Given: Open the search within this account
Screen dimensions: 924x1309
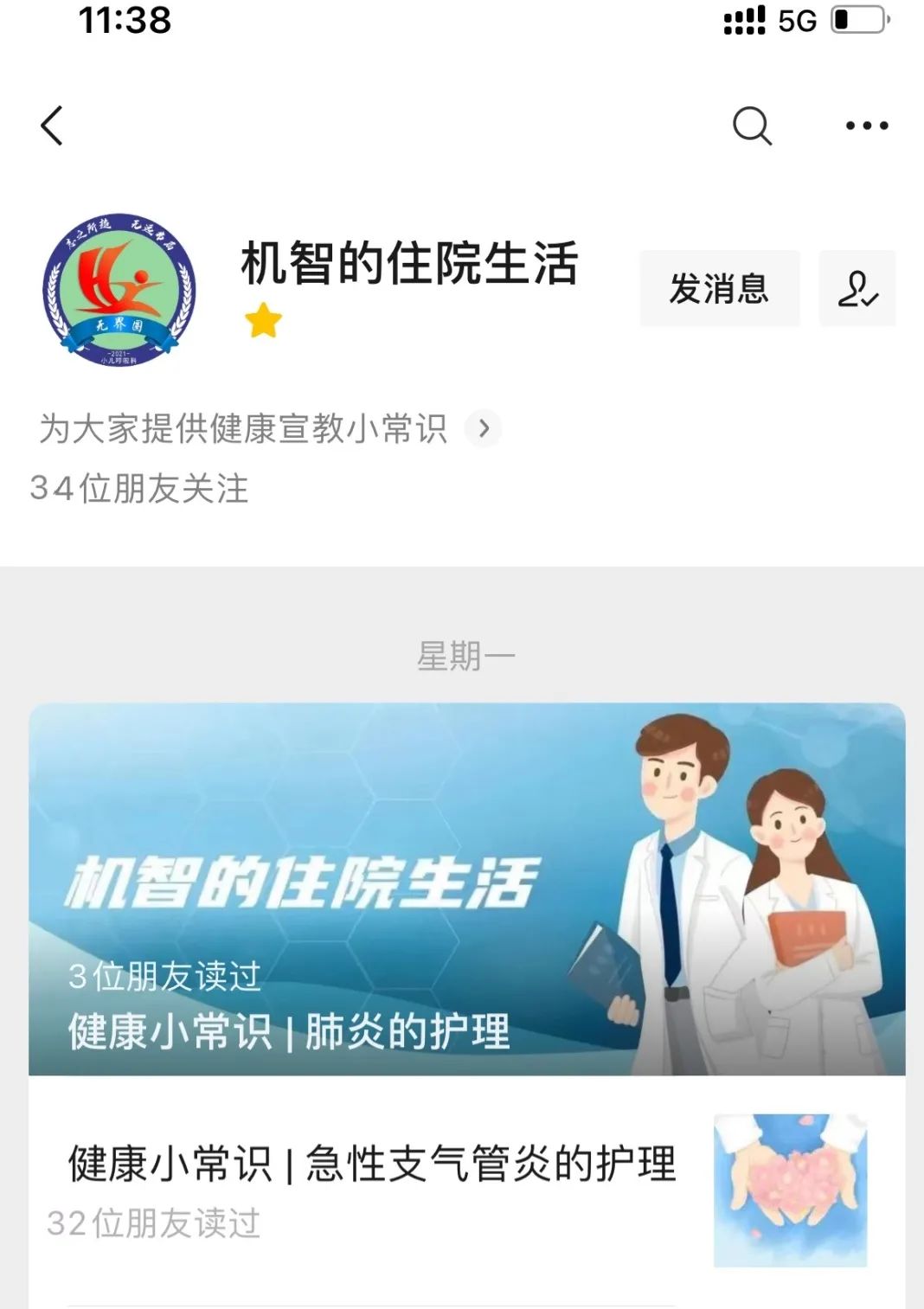Looking at the screenshot, I should [x=753, y=126].
